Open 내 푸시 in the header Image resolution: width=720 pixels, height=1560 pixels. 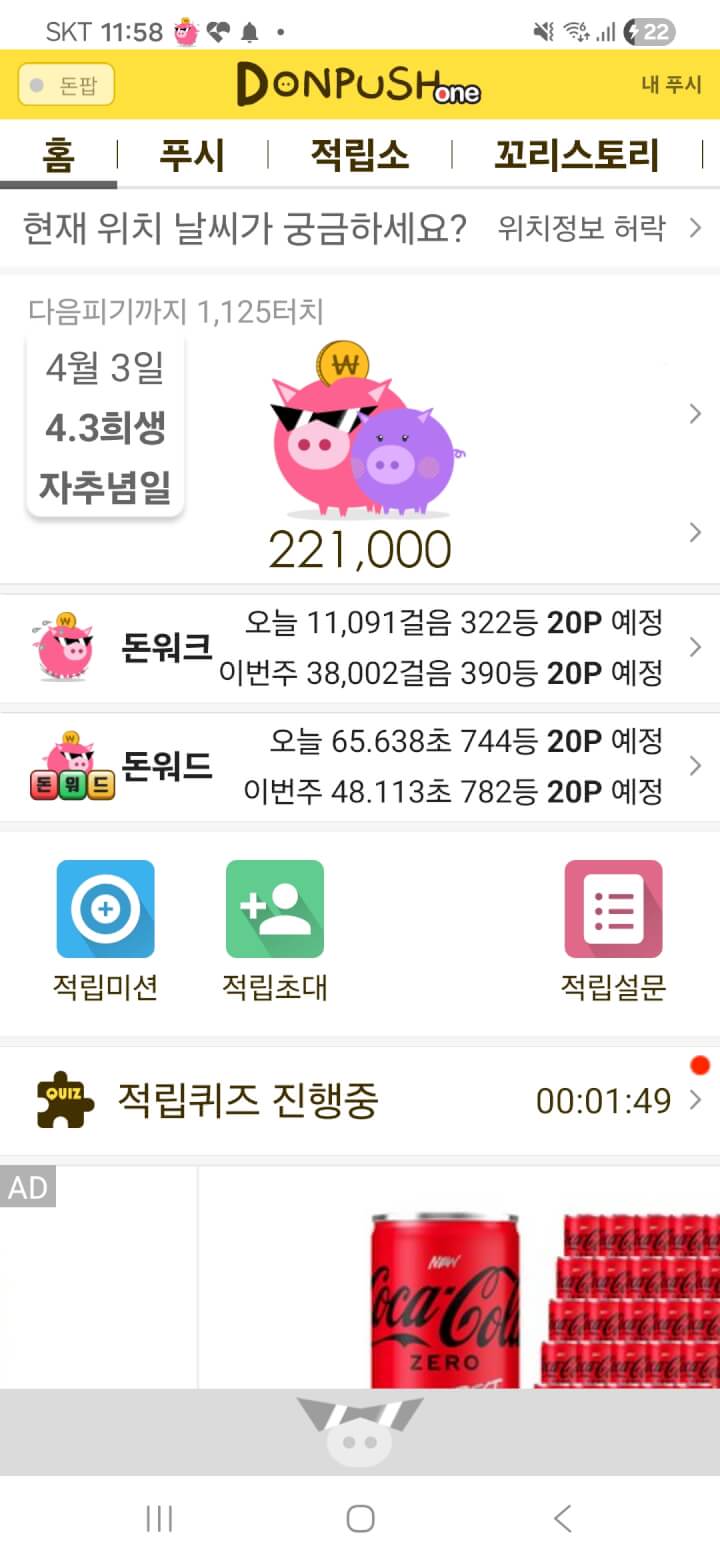[671, 85]
